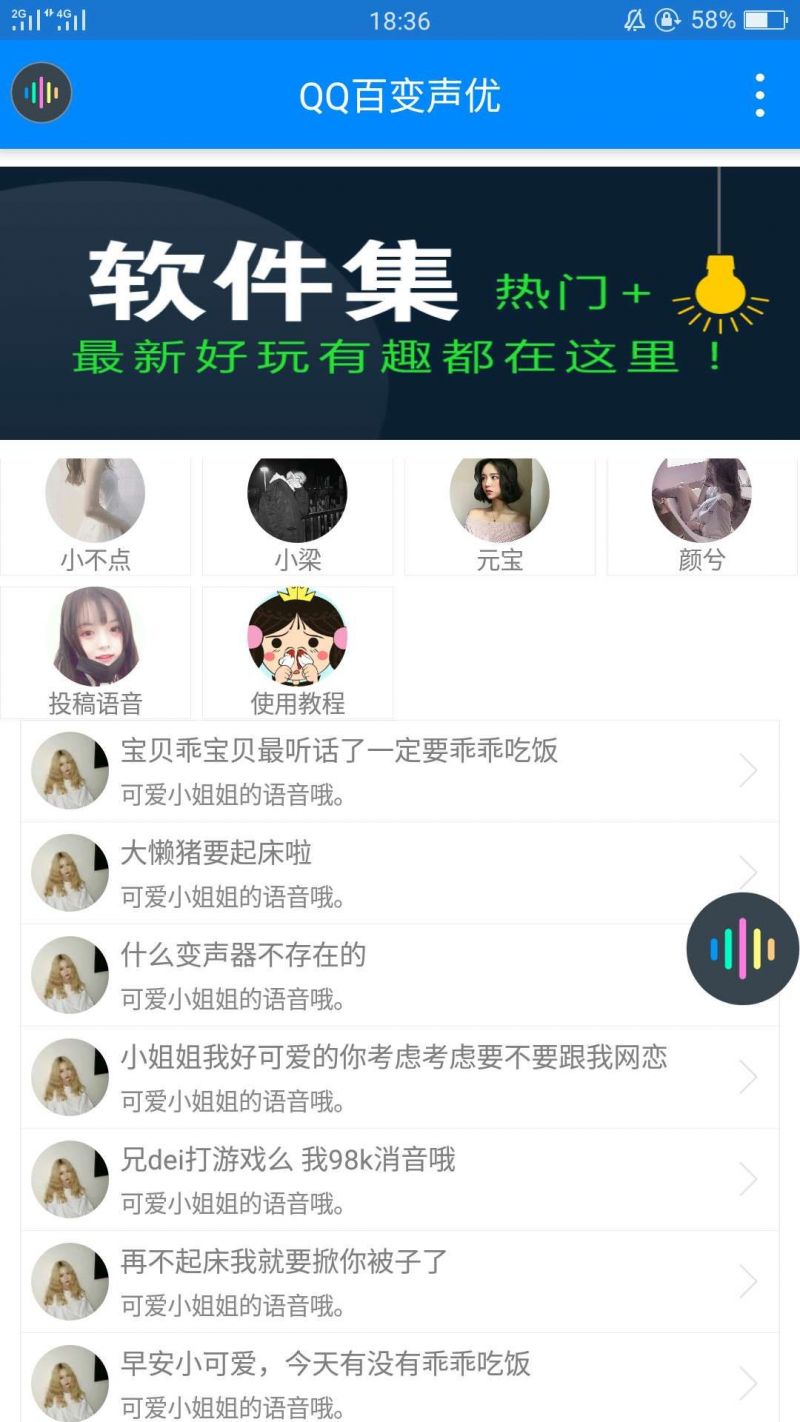Open voice clip 再不起床我就要掀你被子了

[x=400, y=1281]
